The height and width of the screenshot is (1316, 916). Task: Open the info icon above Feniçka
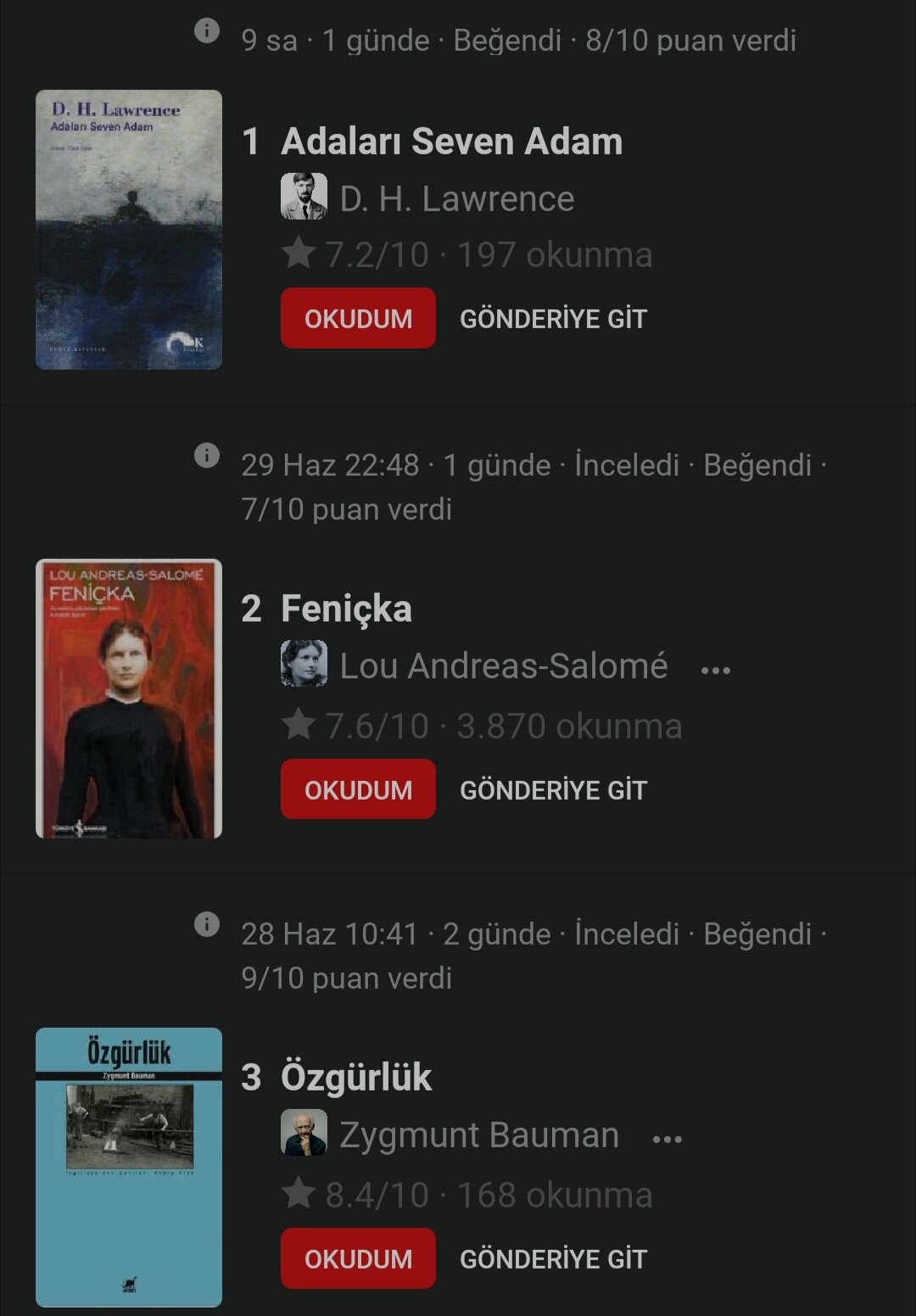(x=207, y=455)
